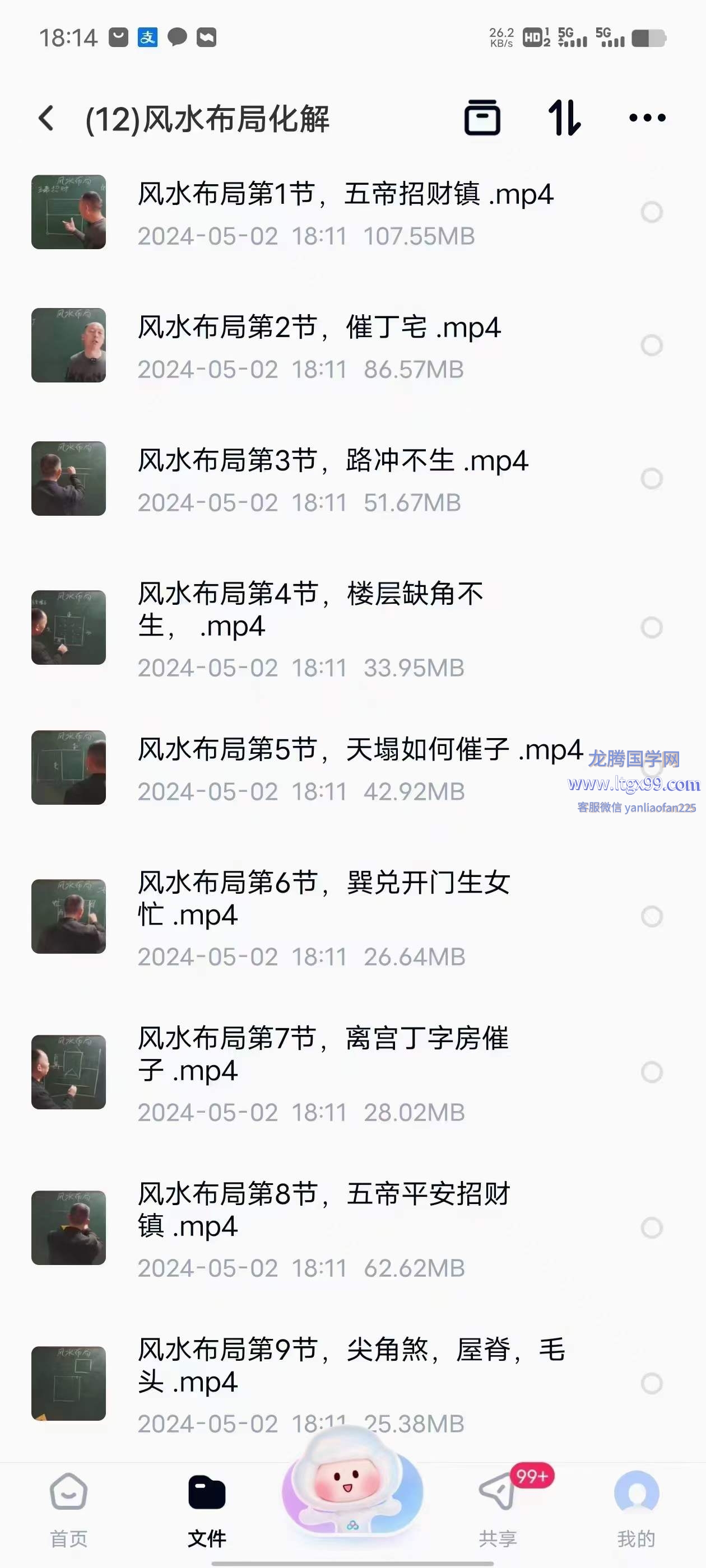706x1568 pixels.
Task: Open video 风水布局第1节，五帝招财镇
Action: [352, 212]
